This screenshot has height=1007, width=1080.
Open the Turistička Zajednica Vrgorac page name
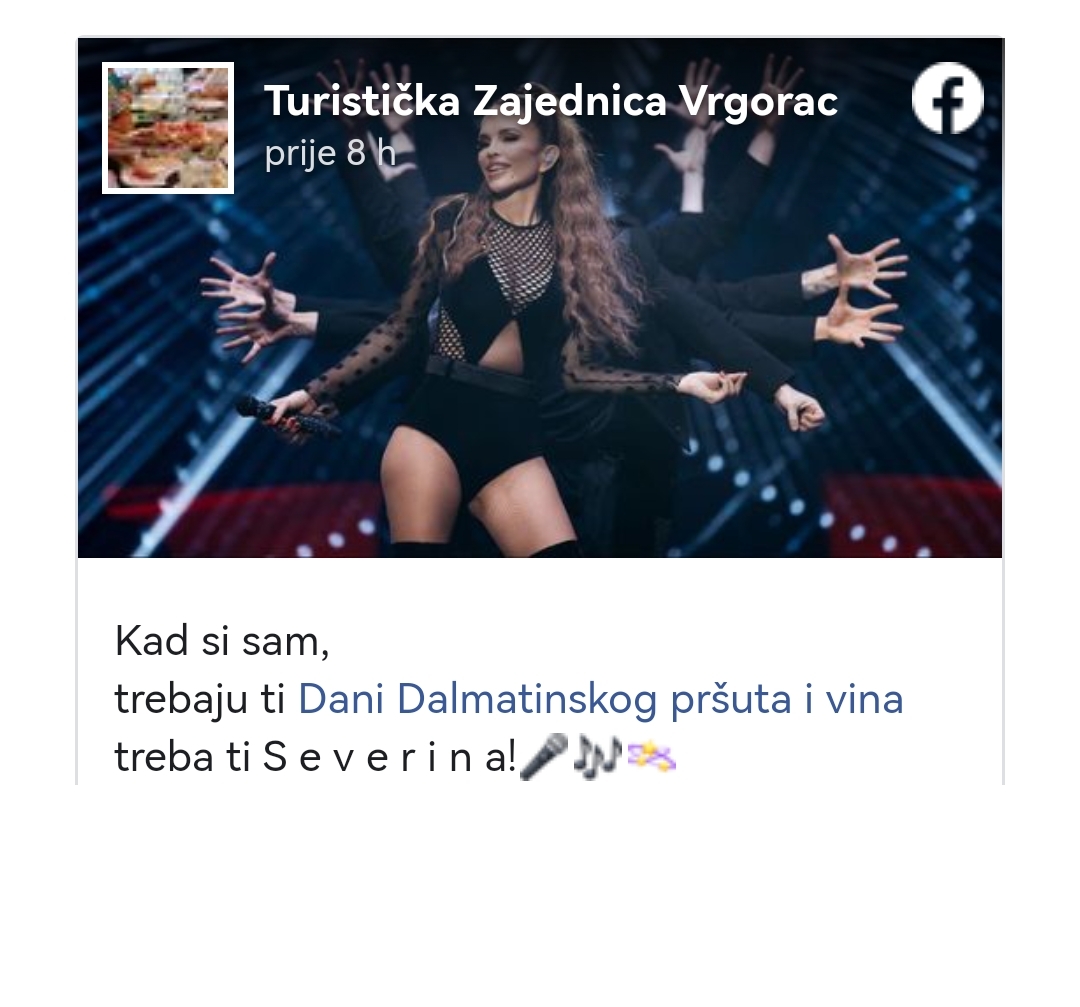click(550, 101)
